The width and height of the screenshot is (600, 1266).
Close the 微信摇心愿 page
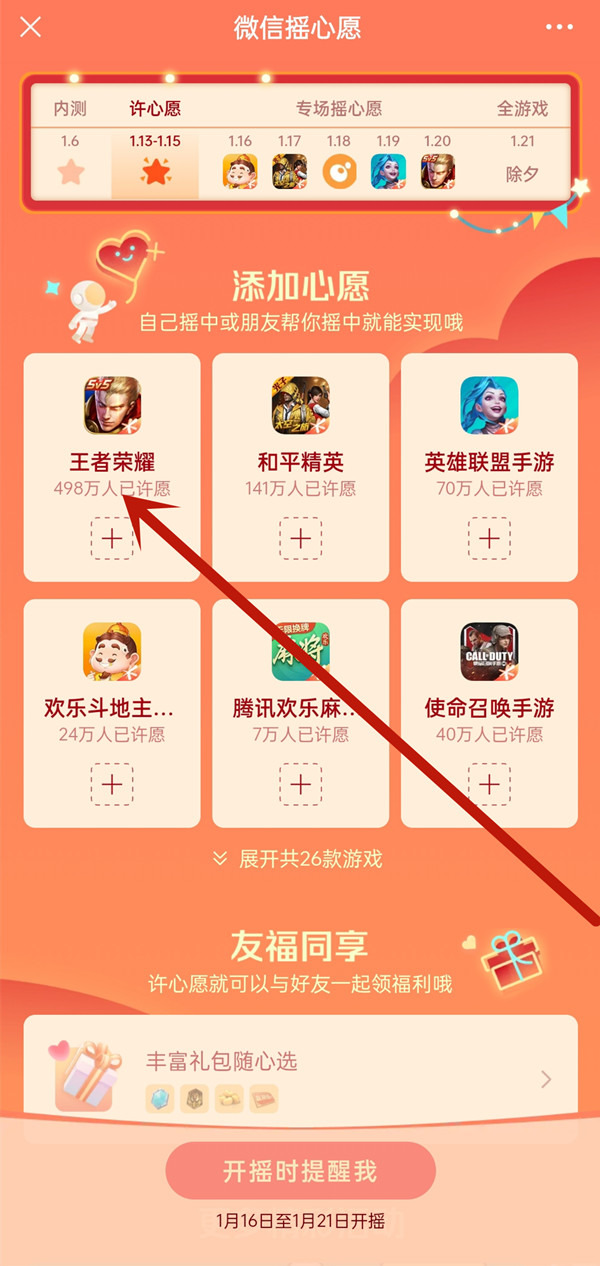[x=31, y=27]
